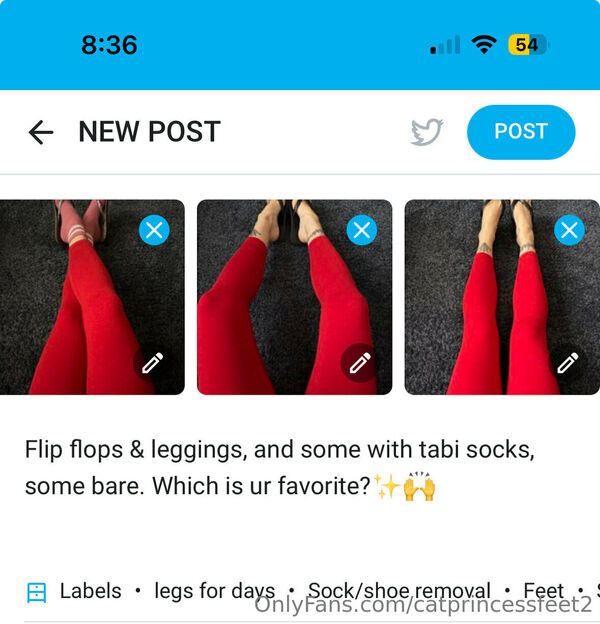Go back from New Post

click(x=41, y=132)
